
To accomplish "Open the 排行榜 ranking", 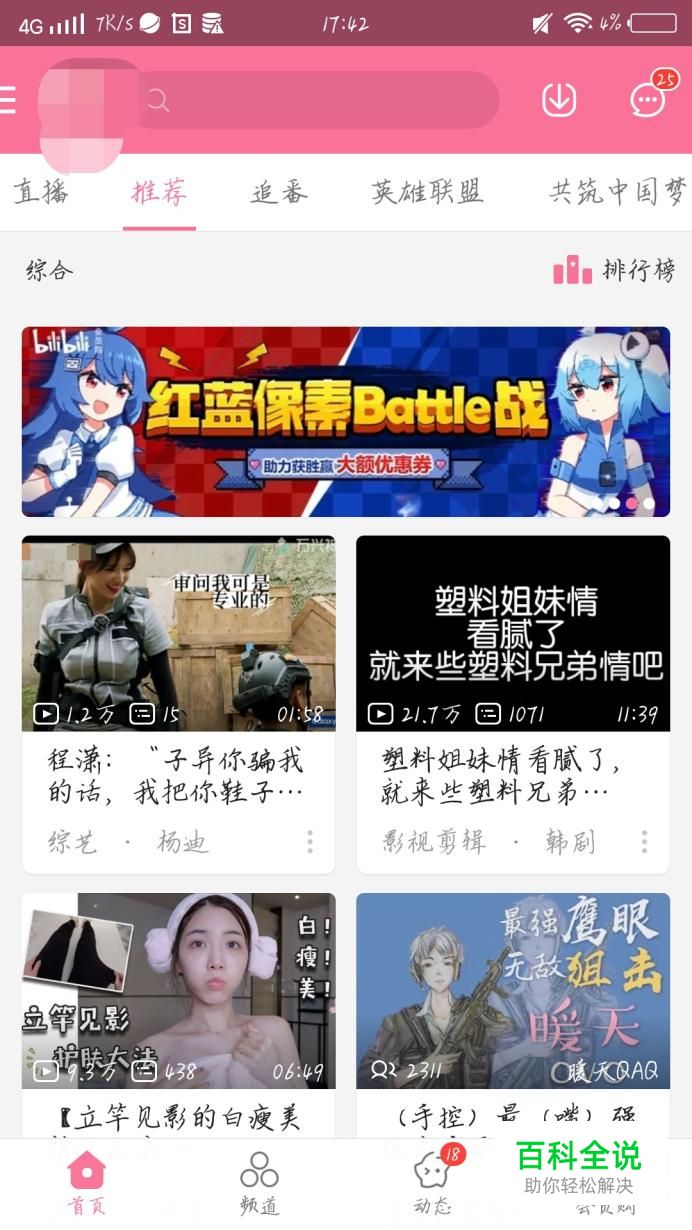I will point(615,270).
